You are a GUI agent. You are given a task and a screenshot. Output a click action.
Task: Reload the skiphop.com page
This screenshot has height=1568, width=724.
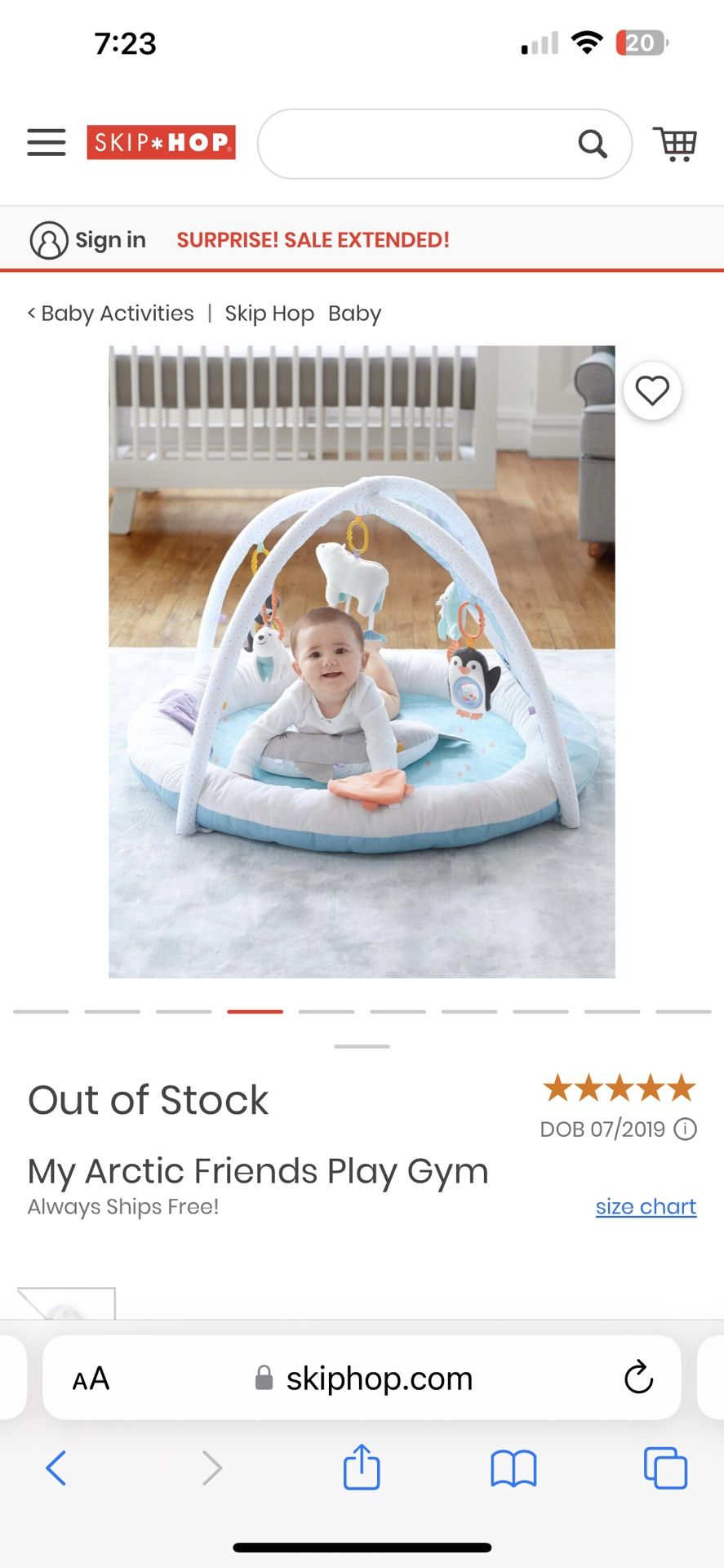[638, 1379]
